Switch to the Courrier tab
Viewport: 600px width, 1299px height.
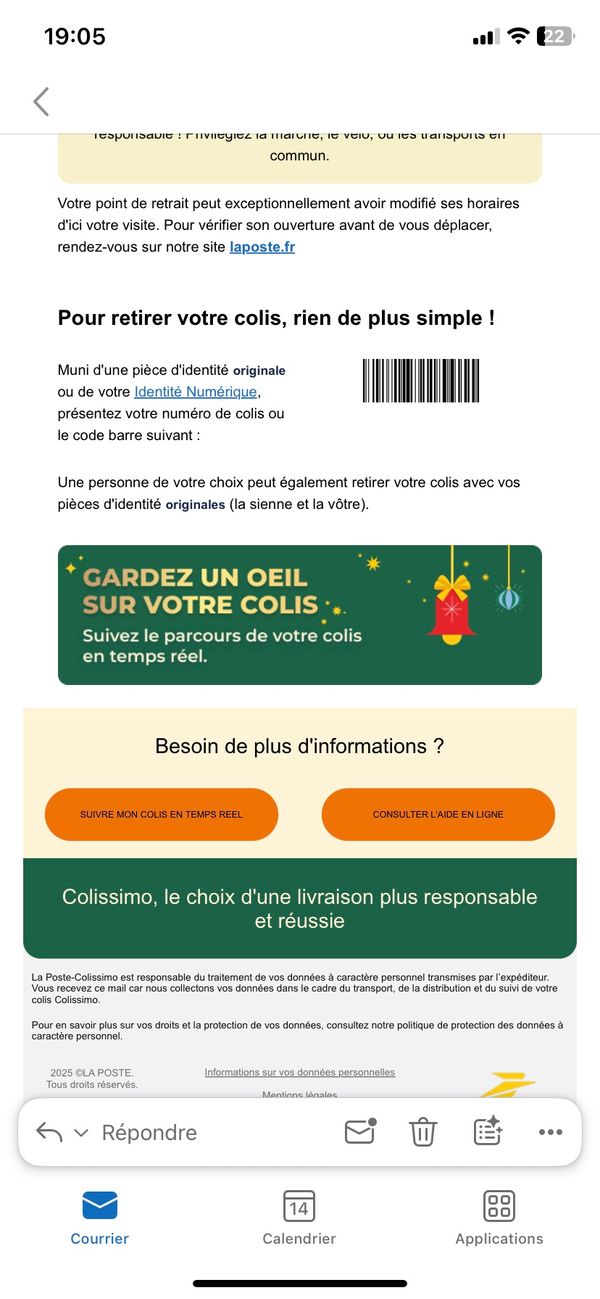click(x=99, y=1216)
